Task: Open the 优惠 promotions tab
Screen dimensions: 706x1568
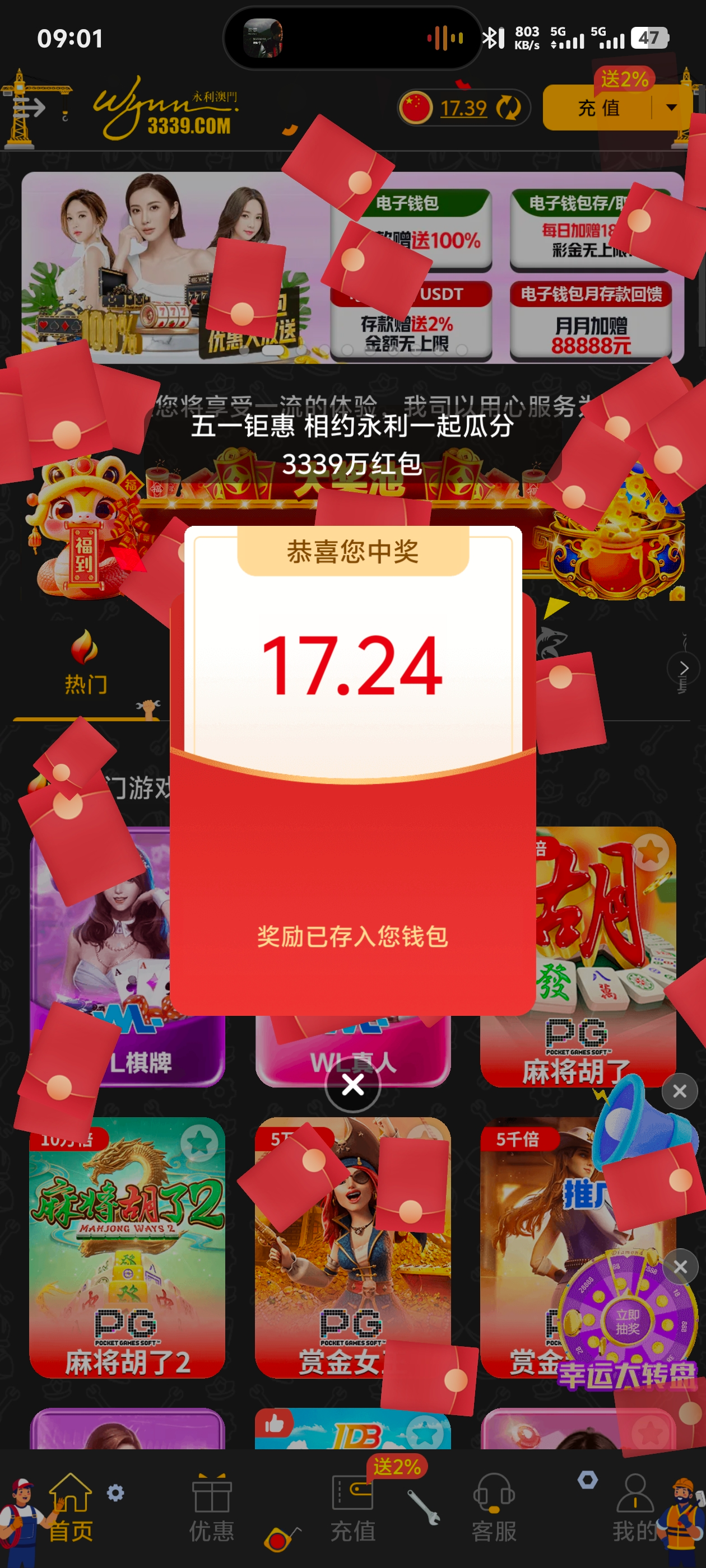Action: pos(211,1506)
